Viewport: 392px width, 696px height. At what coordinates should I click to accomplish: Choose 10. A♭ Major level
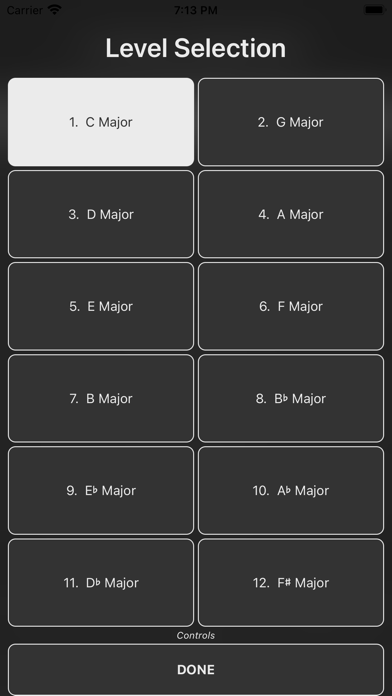pos(291,490)
